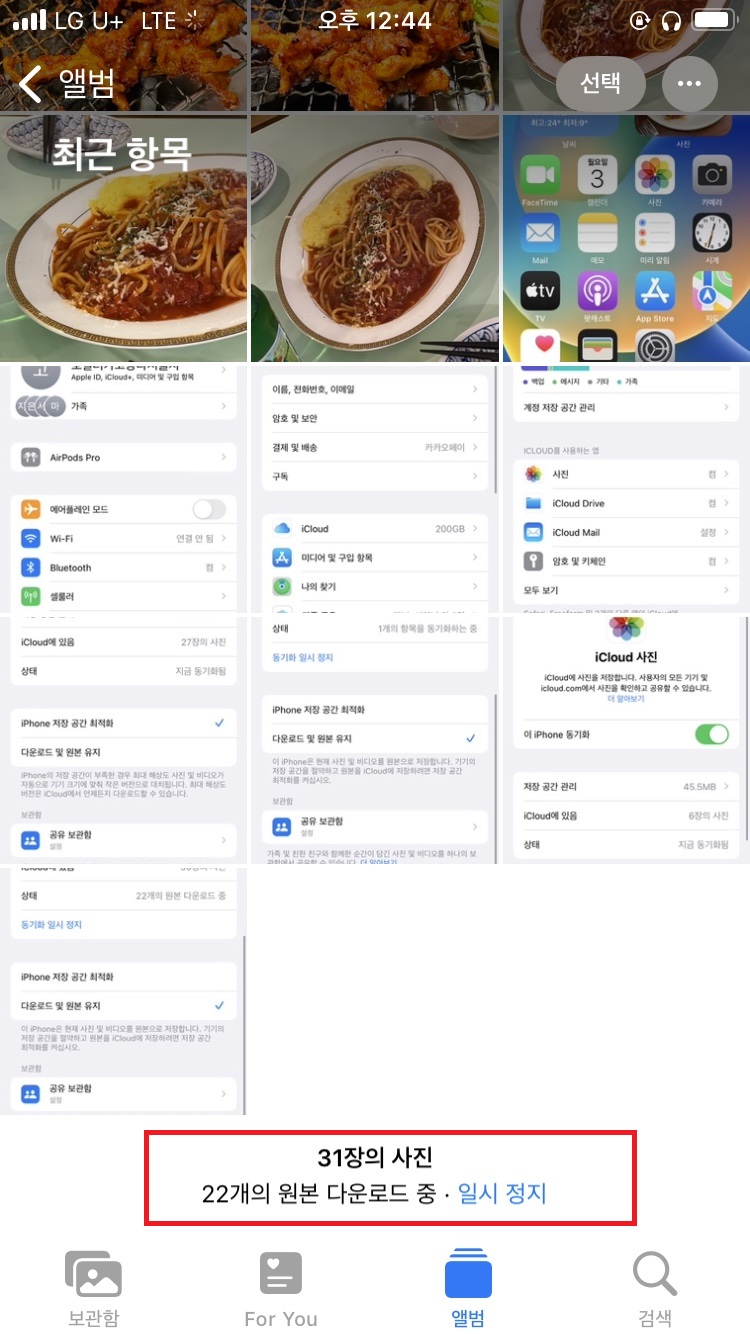Open the 27장의 사진 status screenshot thumbnail

tap(123, 739)
